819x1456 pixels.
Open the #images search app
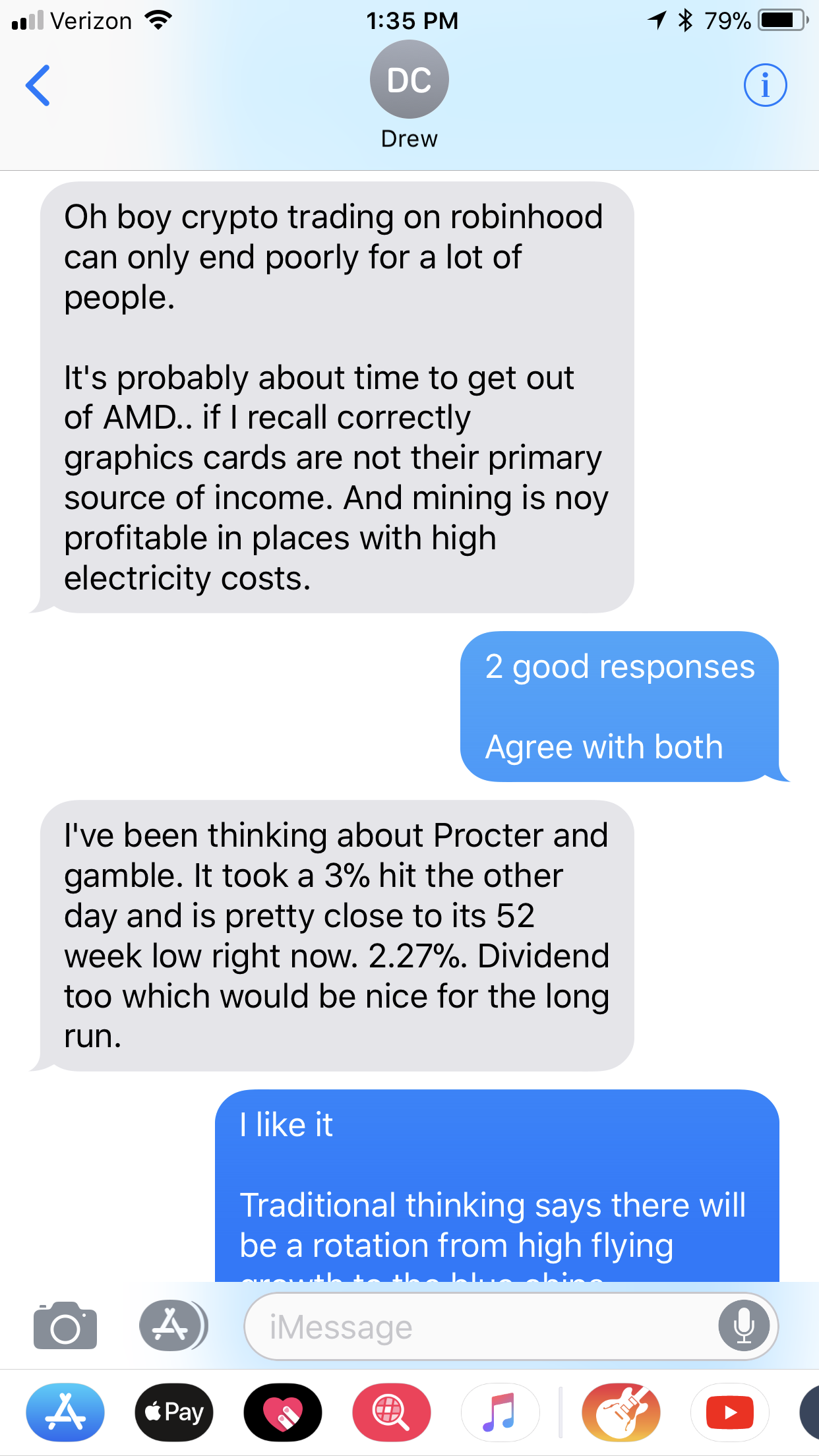[392, 1412]
